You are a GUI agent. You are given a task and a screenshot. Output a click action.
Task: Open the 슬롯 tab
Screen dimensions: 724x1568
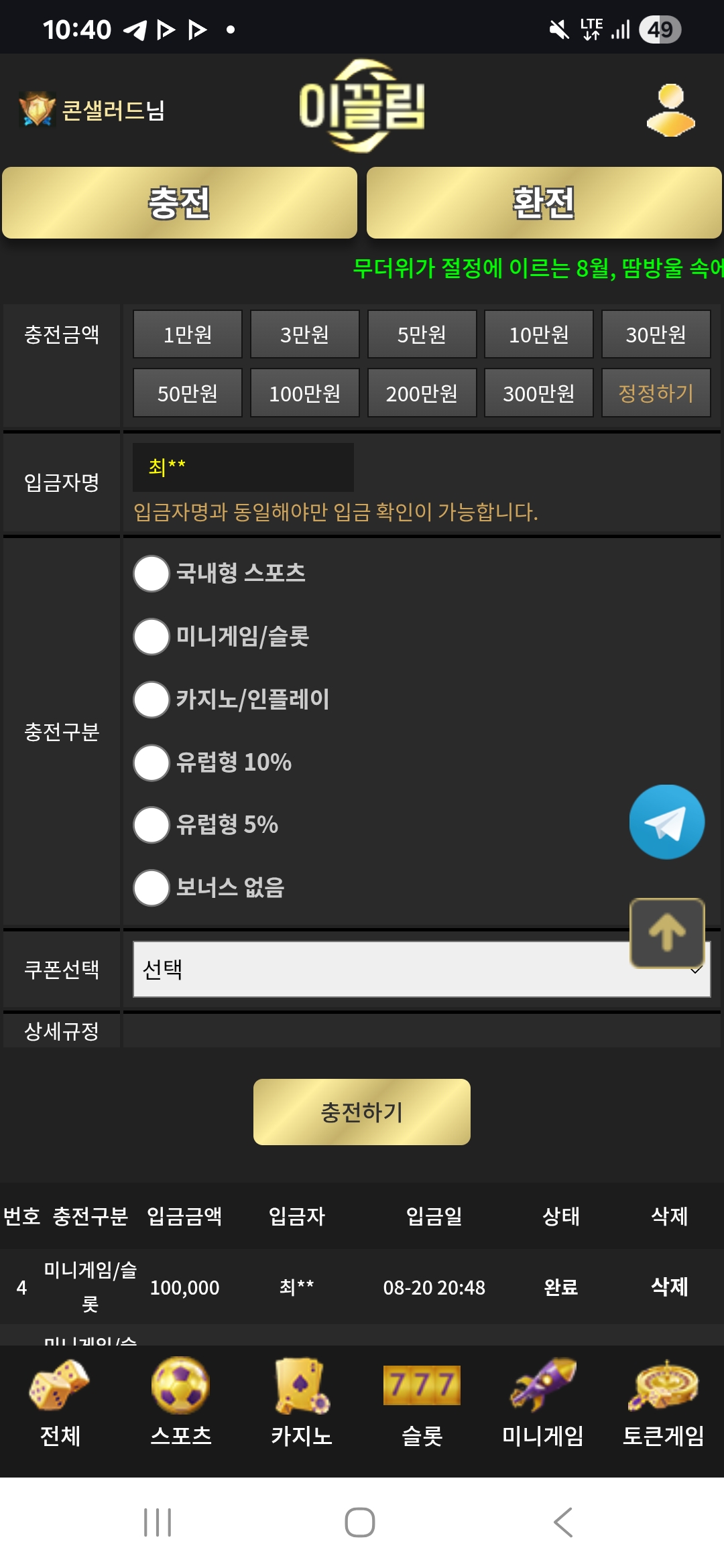[422, 1403]
